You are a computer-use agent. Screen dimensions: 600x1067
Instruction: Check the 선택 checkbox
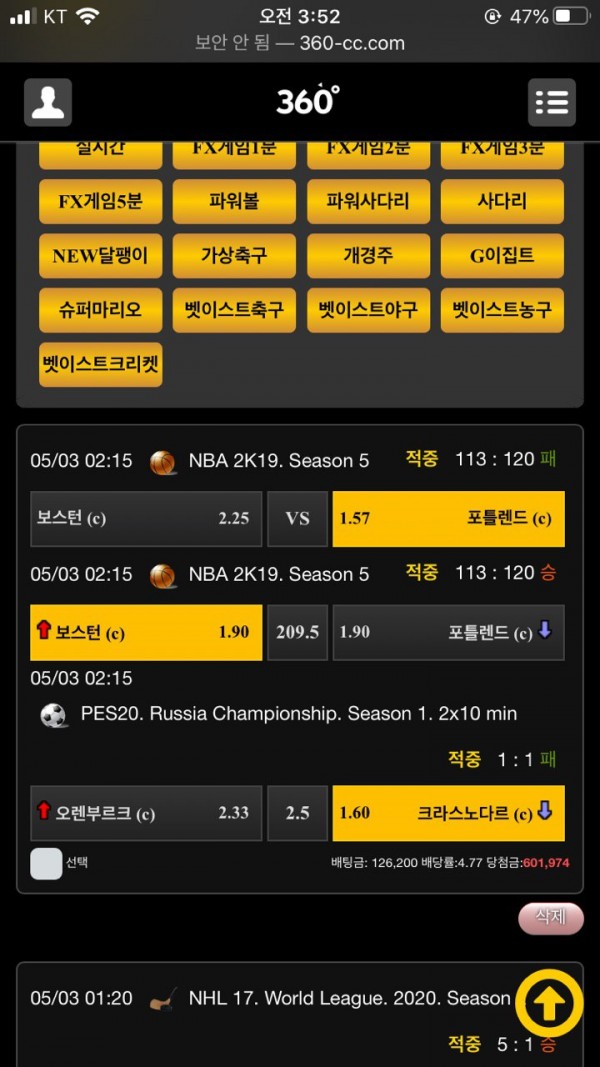coord(46,864)
